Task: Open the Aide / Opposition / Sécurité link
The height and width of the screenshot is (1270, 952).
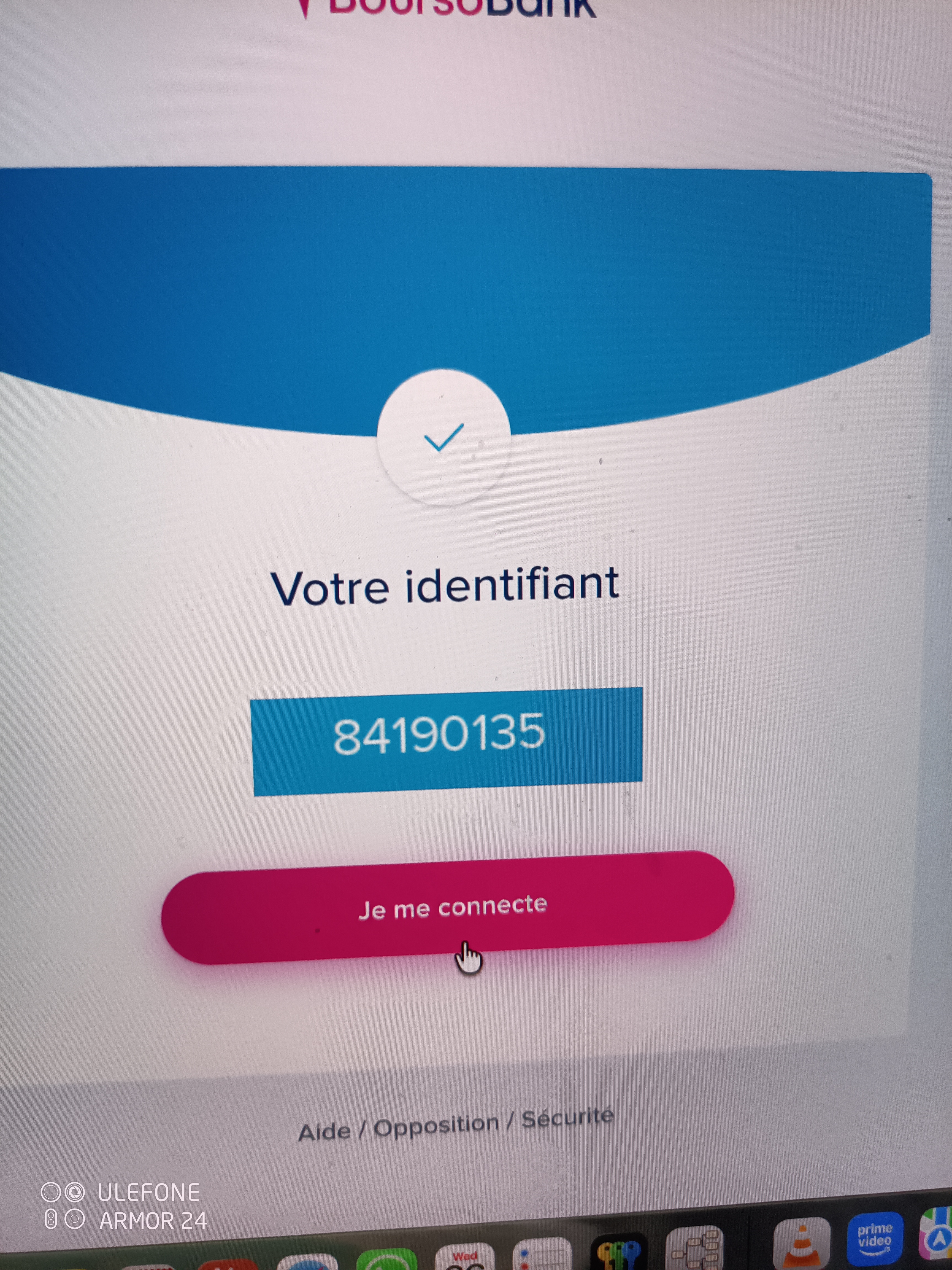Action: coord(456,1124)
